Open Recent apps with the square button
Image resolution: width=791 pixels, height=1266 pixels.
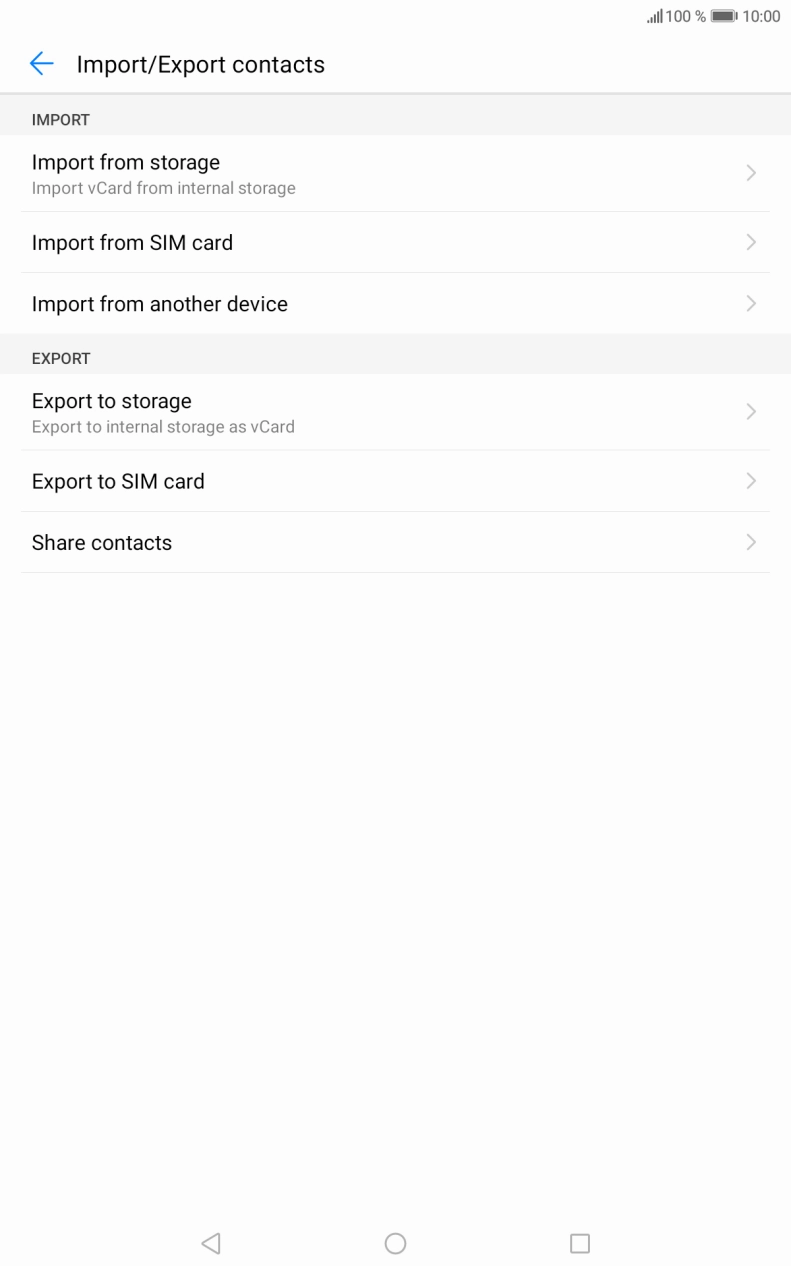579,1243
